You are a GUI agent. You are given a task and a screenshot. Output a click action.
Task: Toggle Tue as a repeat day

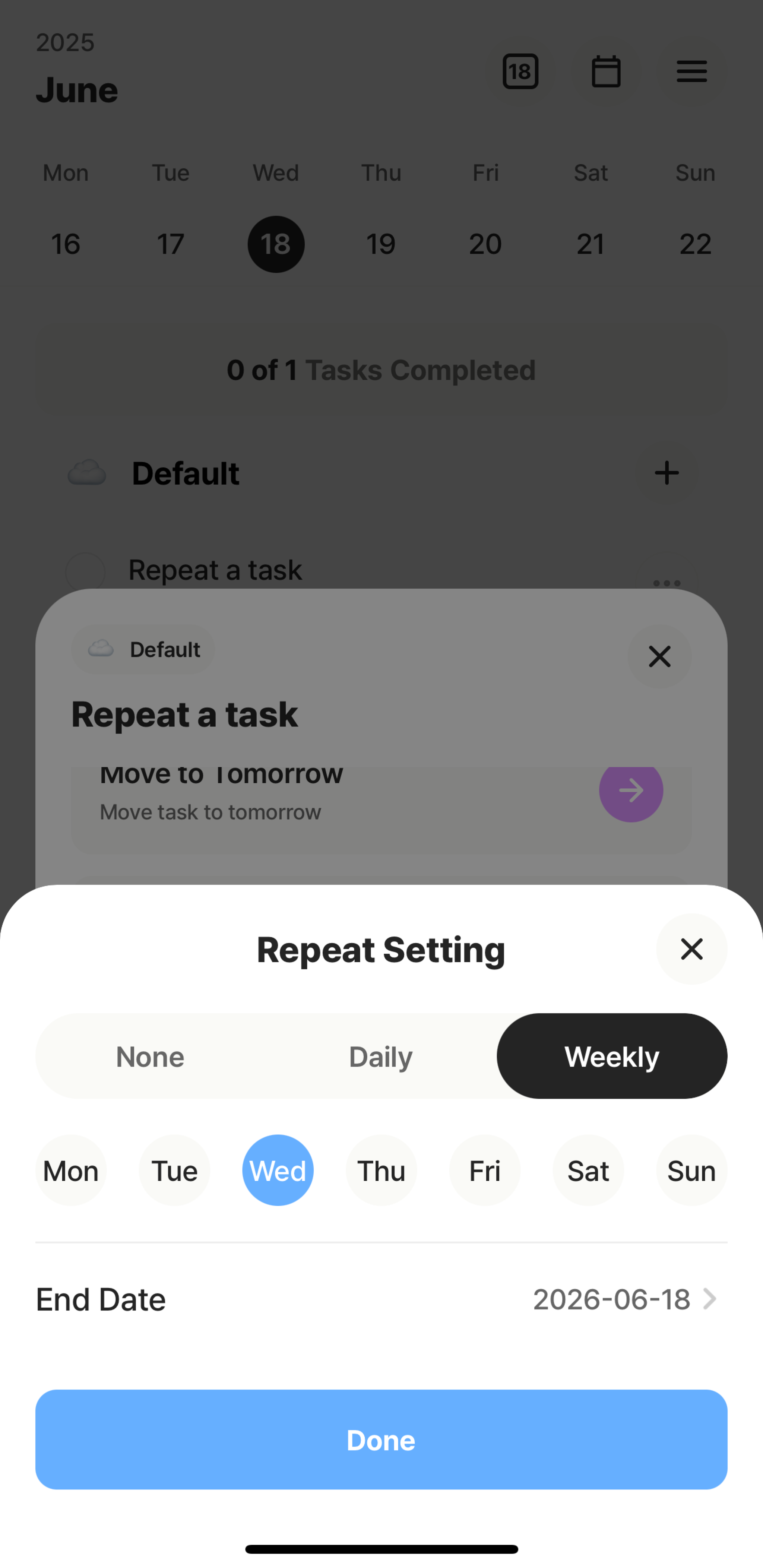point(174,1171)
